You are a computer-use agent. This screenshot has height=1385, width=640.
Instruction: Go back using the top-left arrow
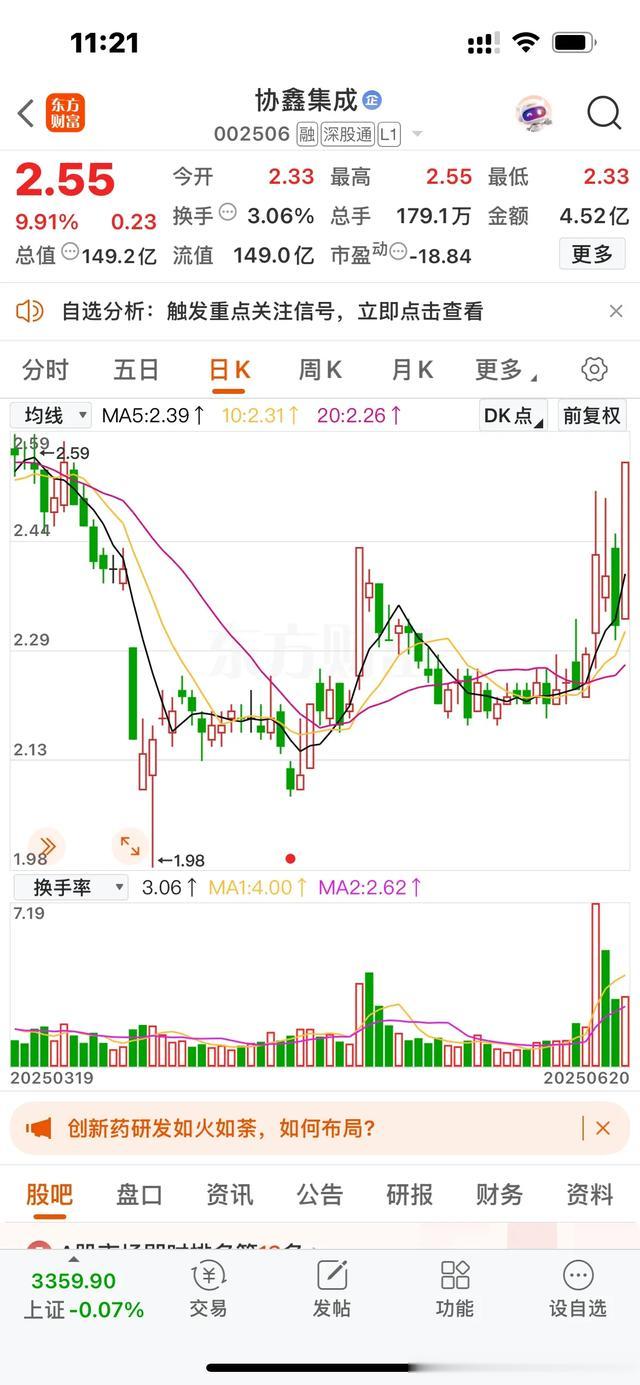pos(26,113)
